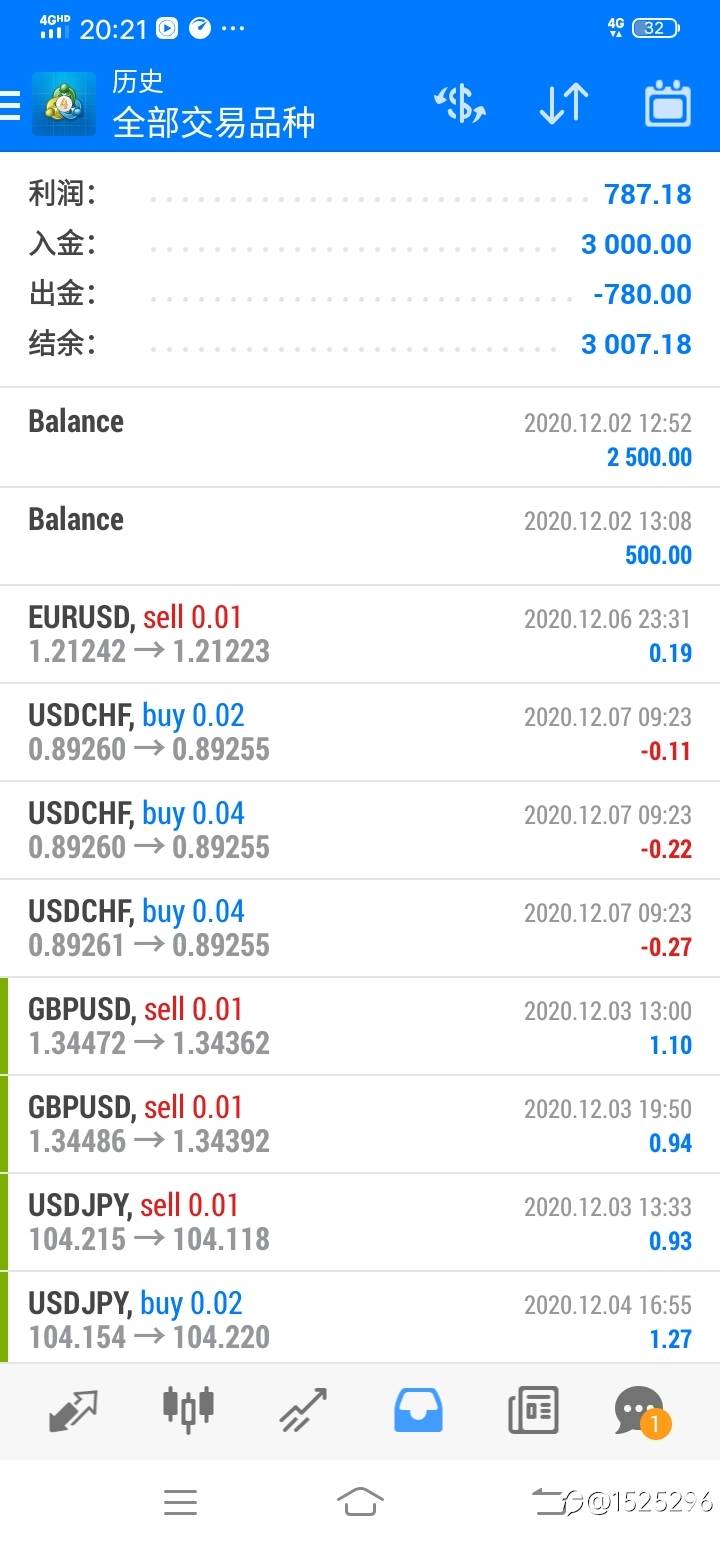The image size is (720, 1544).
Task: Open the system recent apps menu
Action: click(180, 1501)
